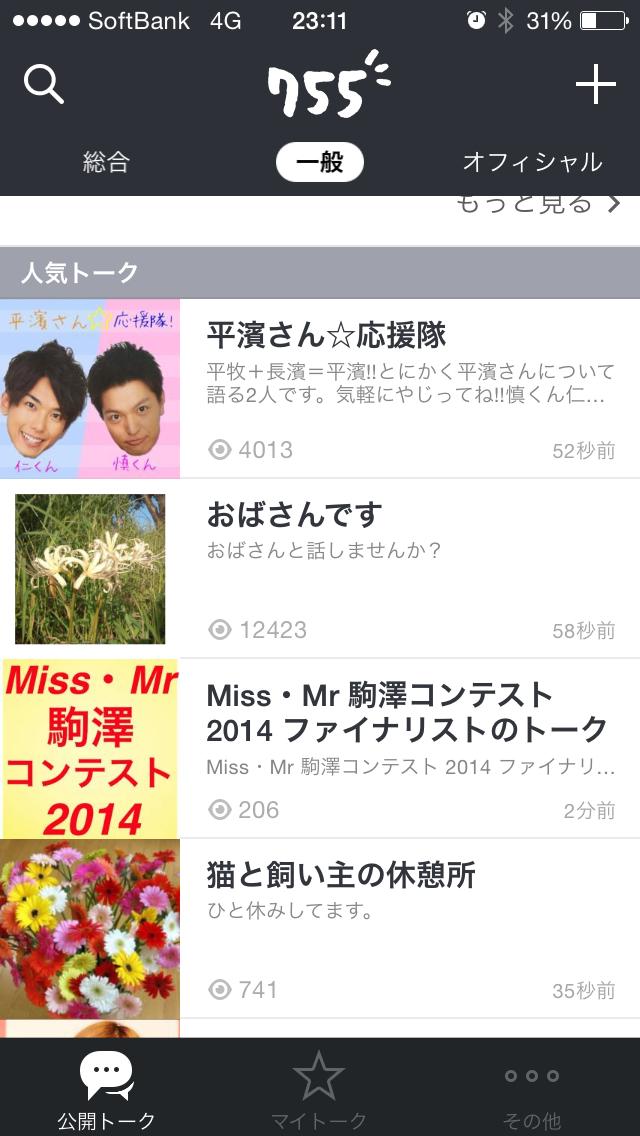Tap the plus icon to create talk

click(595, 84)
